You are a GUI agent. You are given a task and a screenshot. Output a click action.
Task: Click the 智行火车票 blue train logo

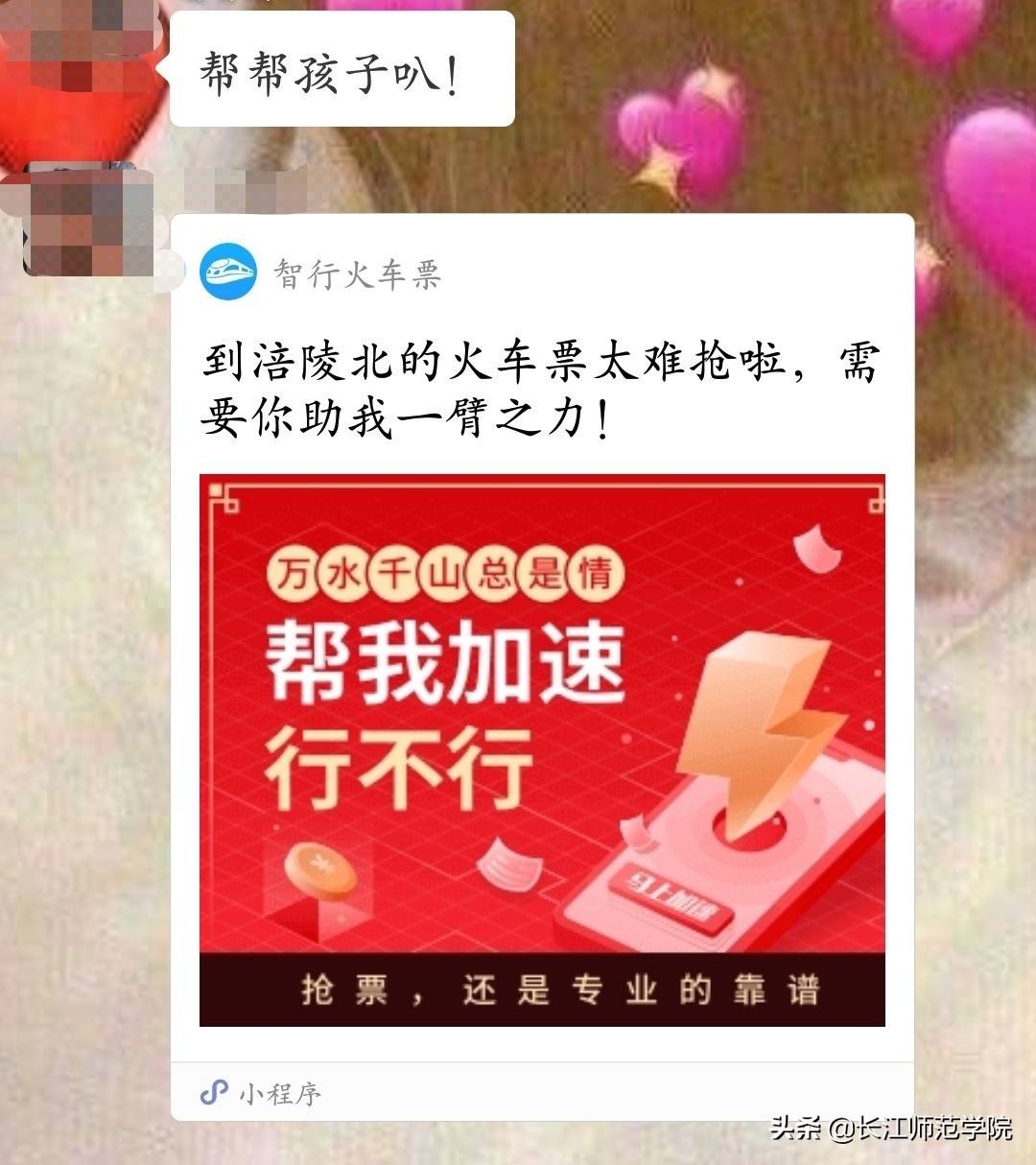click(x=229, y=270)
